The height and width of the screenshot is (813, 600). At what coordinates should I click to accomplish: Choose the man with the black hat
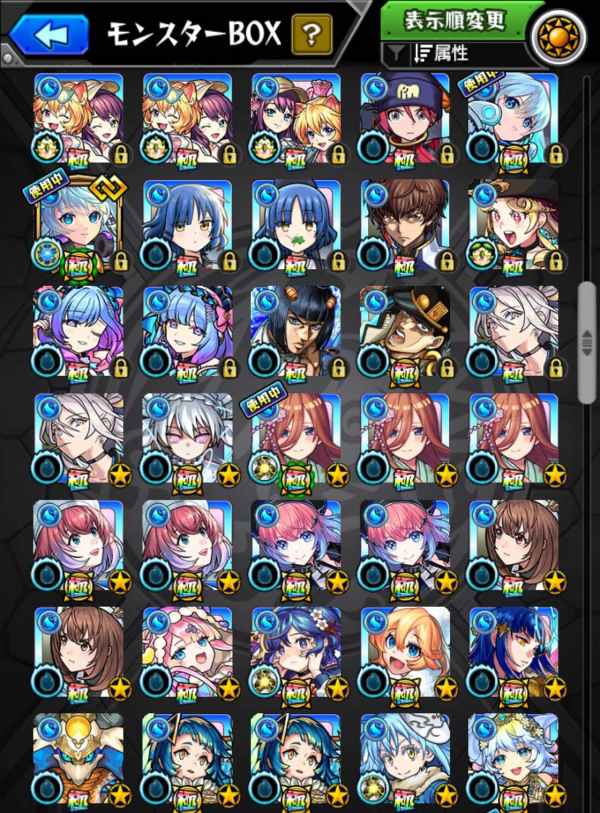tap(406, 333)
